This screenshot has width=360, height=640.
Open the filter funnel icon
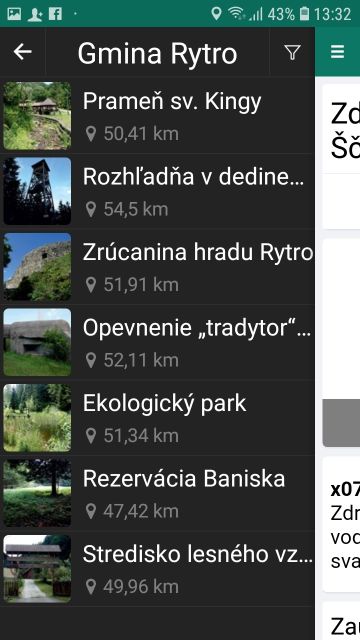coord(292,52)
